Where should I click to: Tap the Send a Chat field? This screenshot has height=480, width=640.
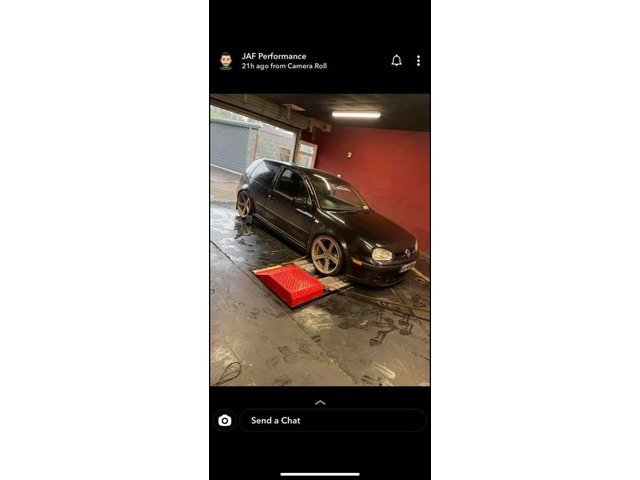coord(332,421)
